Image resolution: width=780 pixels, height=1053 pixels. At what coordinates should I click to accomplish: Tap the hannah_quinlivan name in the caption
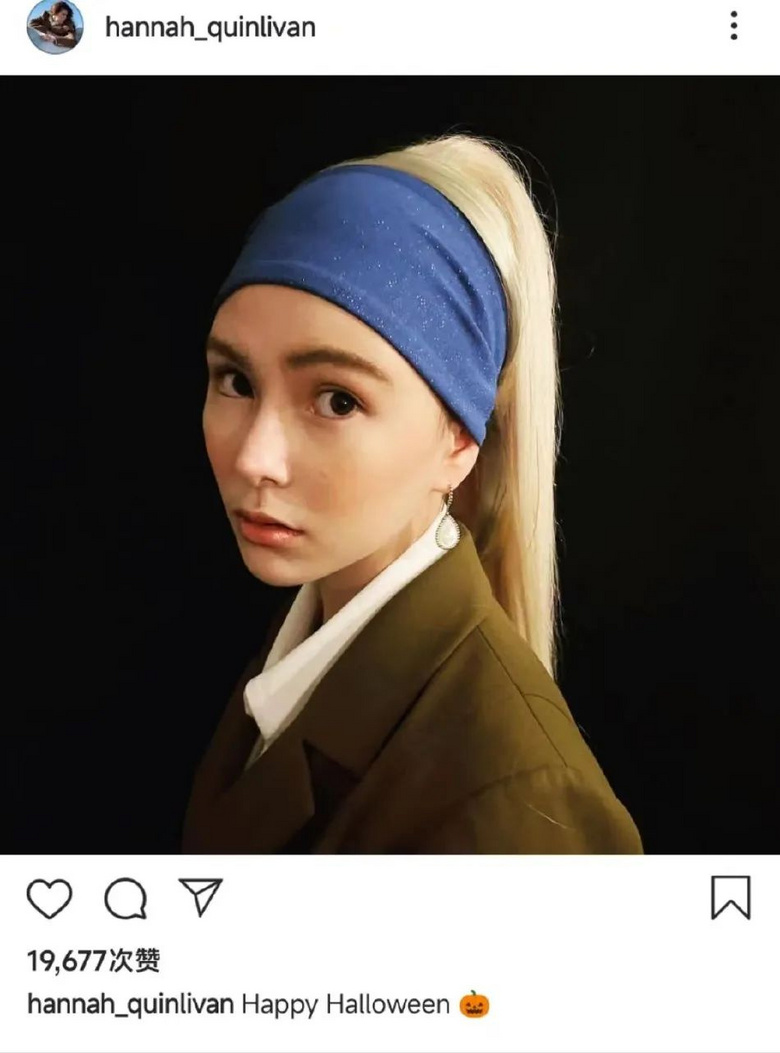click(130, 1004)
